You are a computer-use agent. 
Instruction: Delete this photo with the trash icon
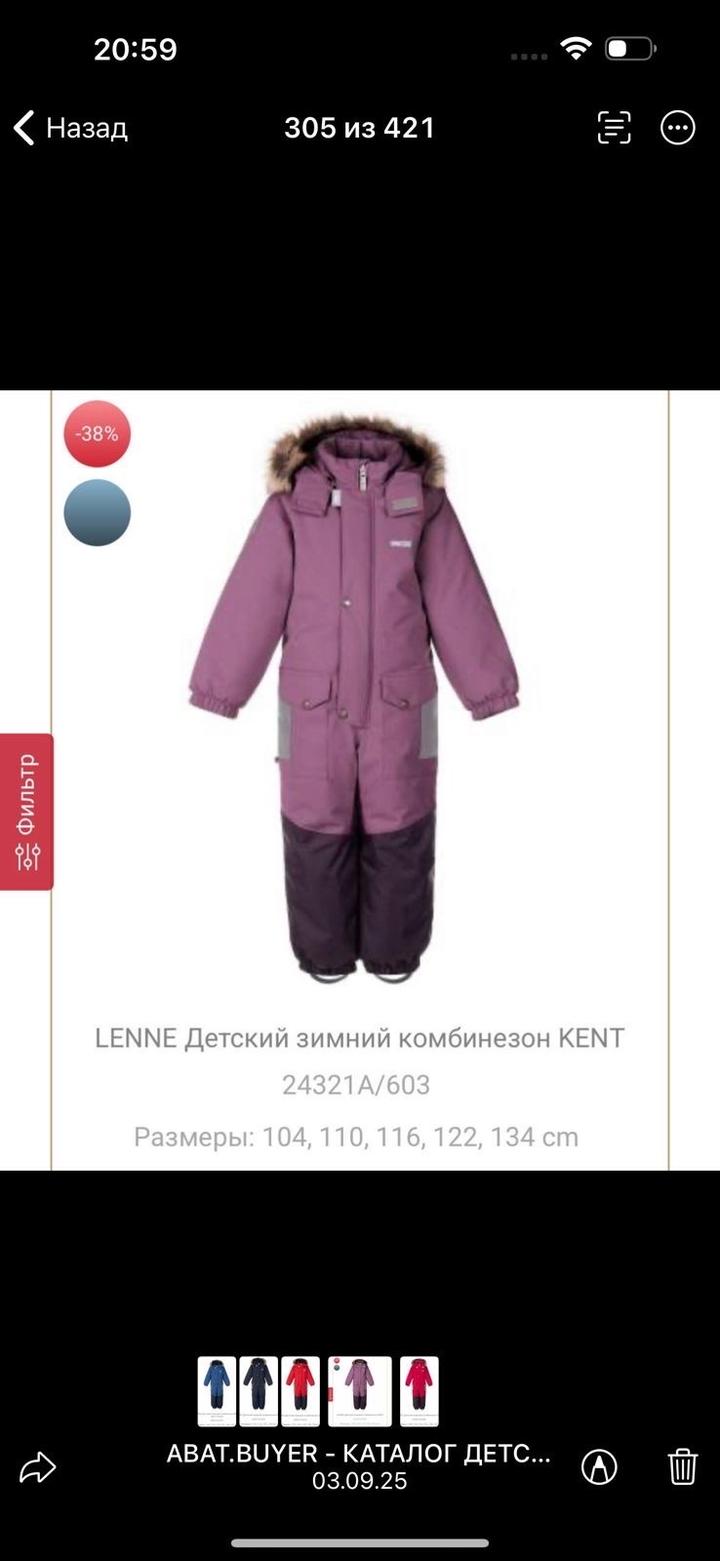click(x=682, y=1467)
